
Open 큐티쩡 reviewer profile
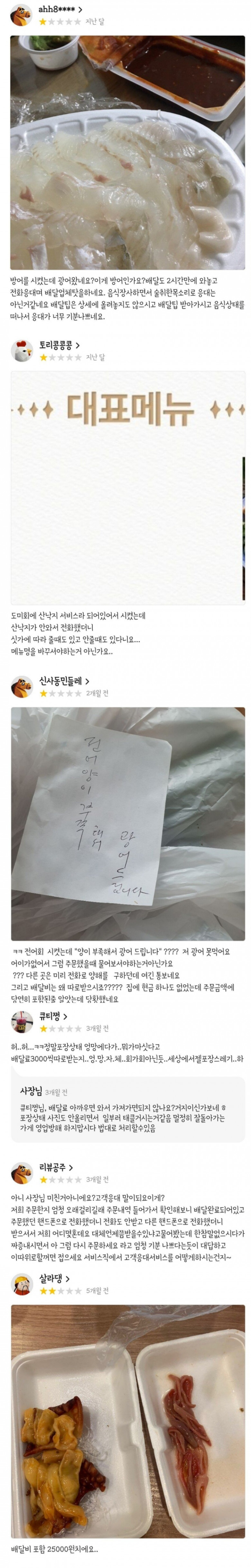53,1016
